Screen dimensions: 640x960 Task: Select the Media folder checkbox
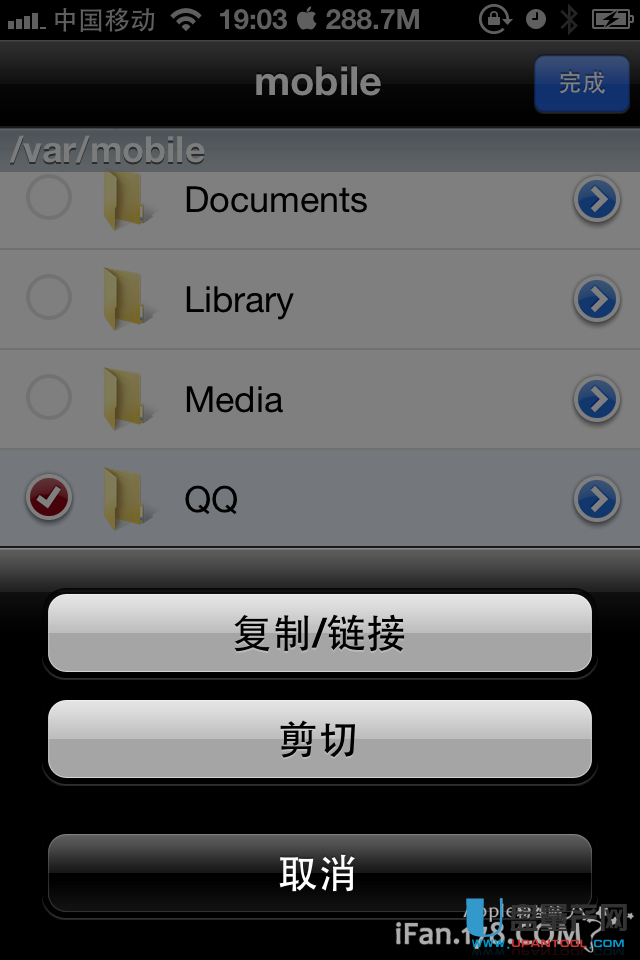[x=48, y=397]
